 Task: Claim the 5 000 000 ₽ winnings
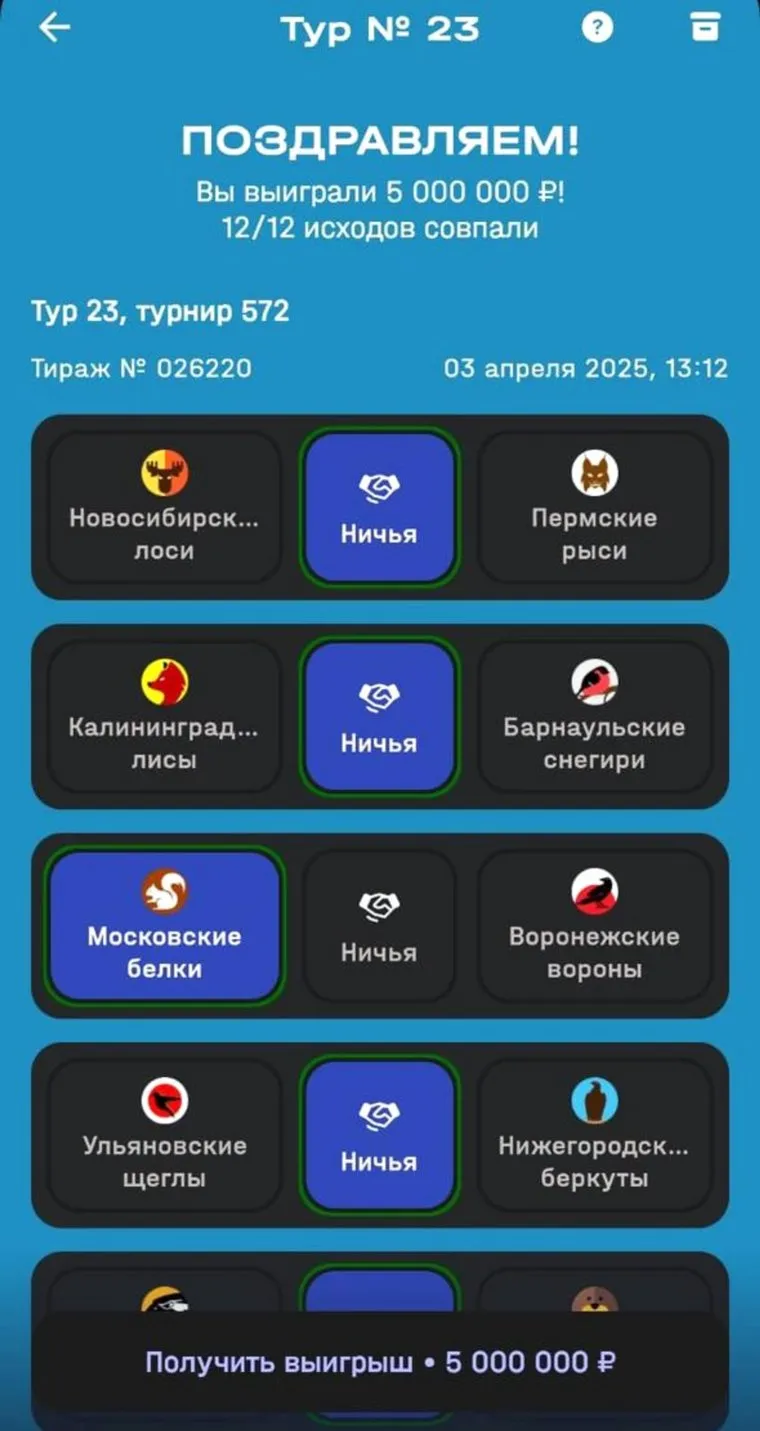(380, 1362)
